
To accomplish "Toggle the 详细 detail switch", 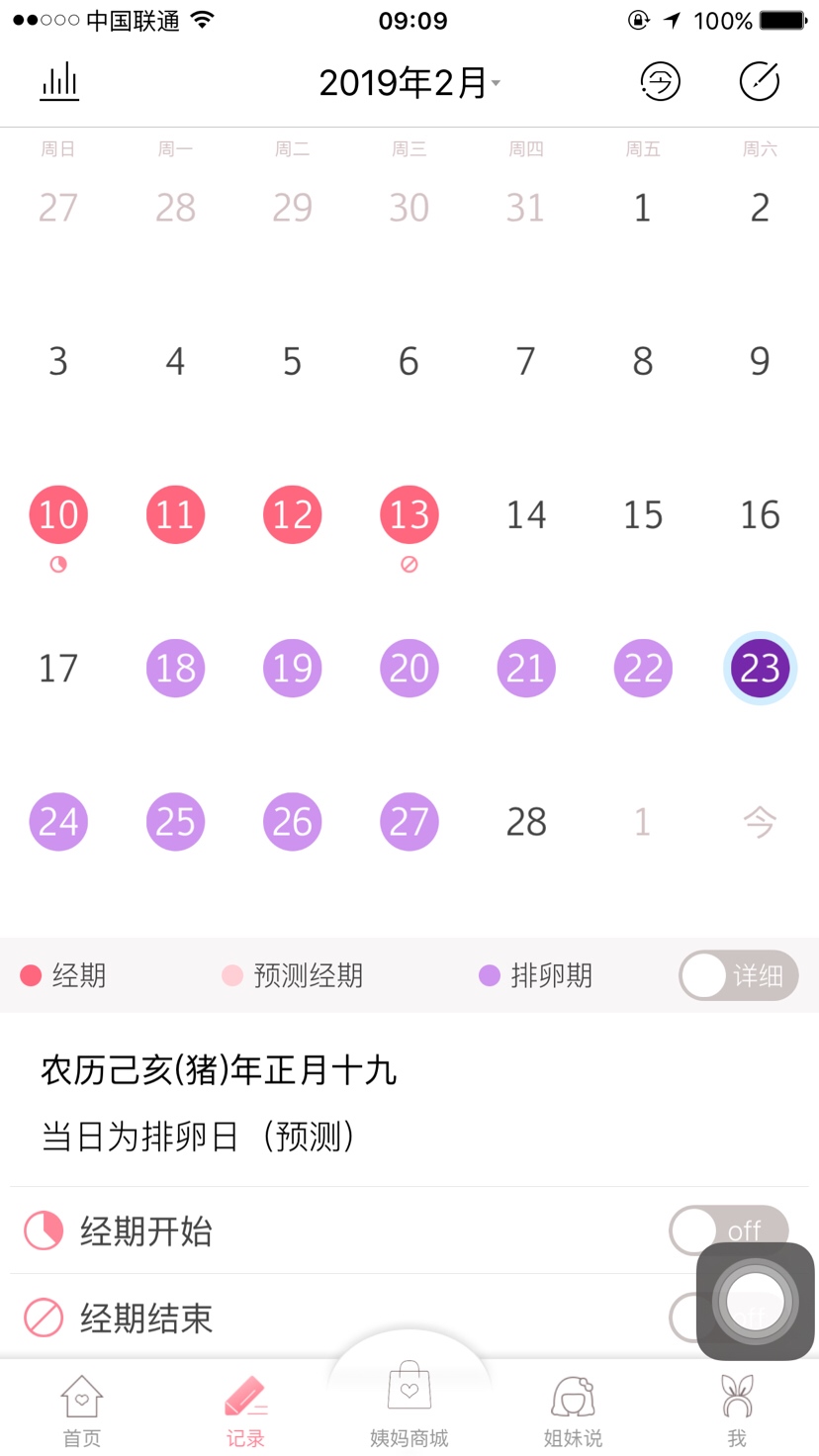I will coord(738,976).
